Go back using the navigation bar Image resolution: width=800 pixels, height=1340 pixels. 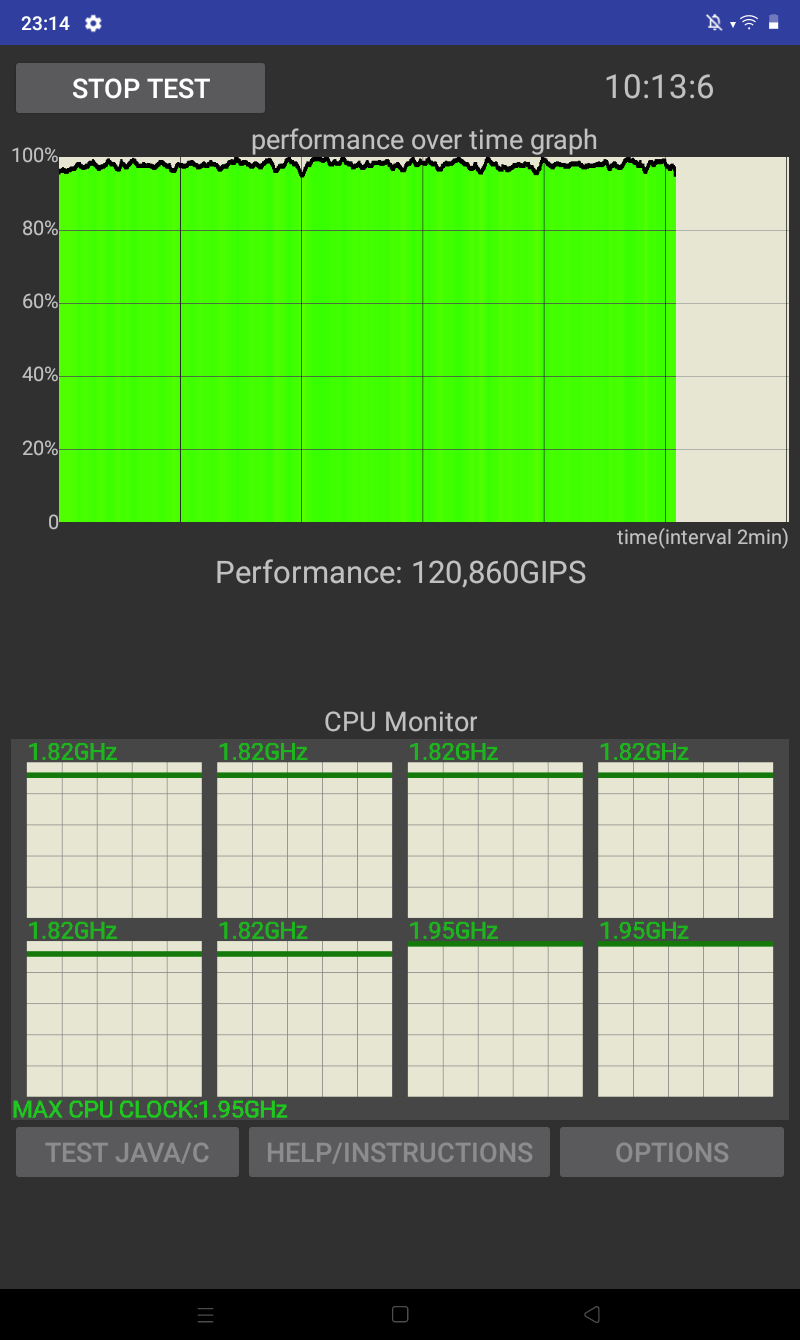point(592,1314)
